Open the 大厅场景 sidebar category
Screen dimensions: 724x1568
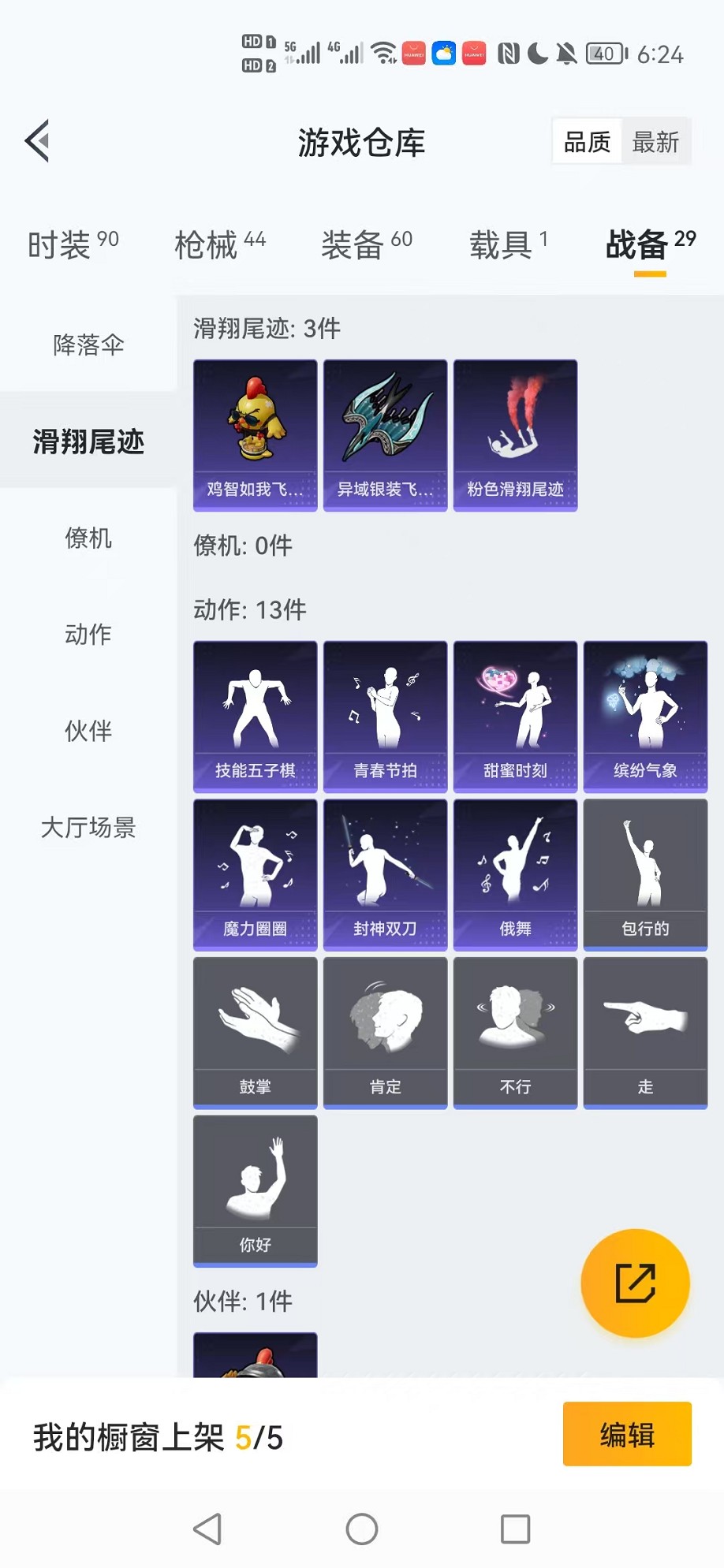click(x=87, y=828)
